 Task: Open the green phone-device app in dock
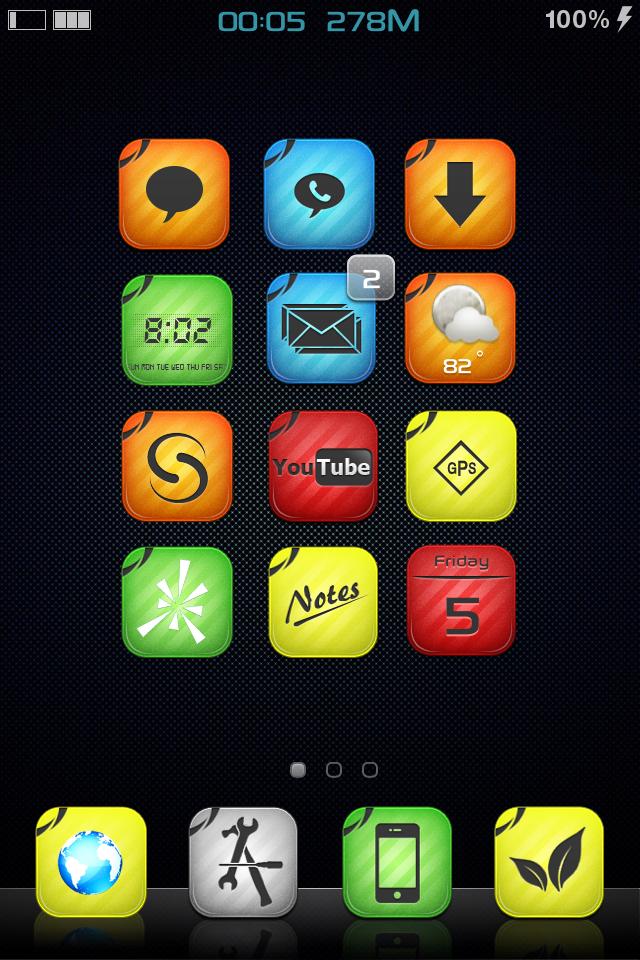(397, 861)
